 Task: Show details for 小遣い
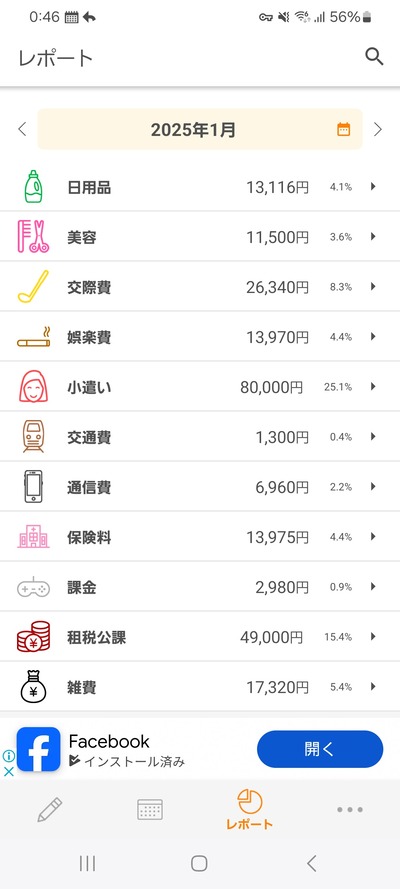coord(200,387)
